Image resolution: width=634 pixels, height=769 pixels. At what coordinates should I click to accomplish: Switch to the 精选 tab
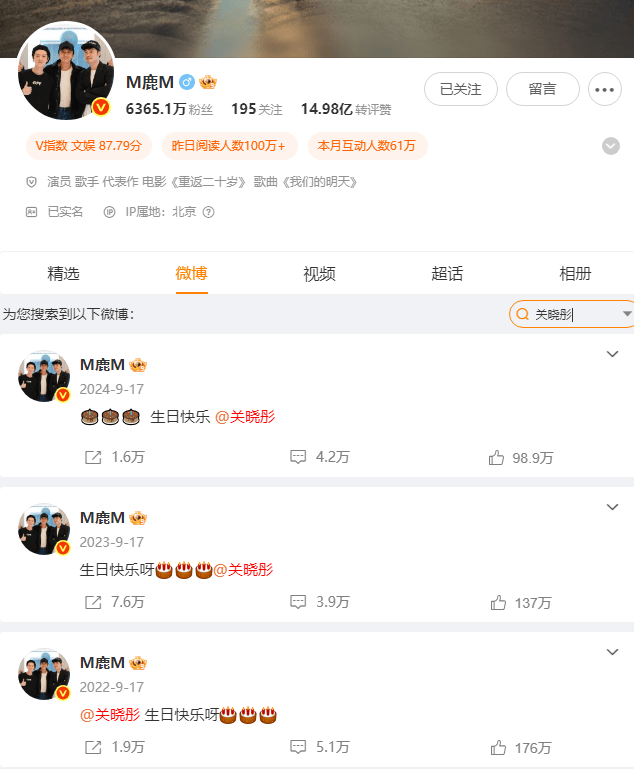(x=63, y=274)
